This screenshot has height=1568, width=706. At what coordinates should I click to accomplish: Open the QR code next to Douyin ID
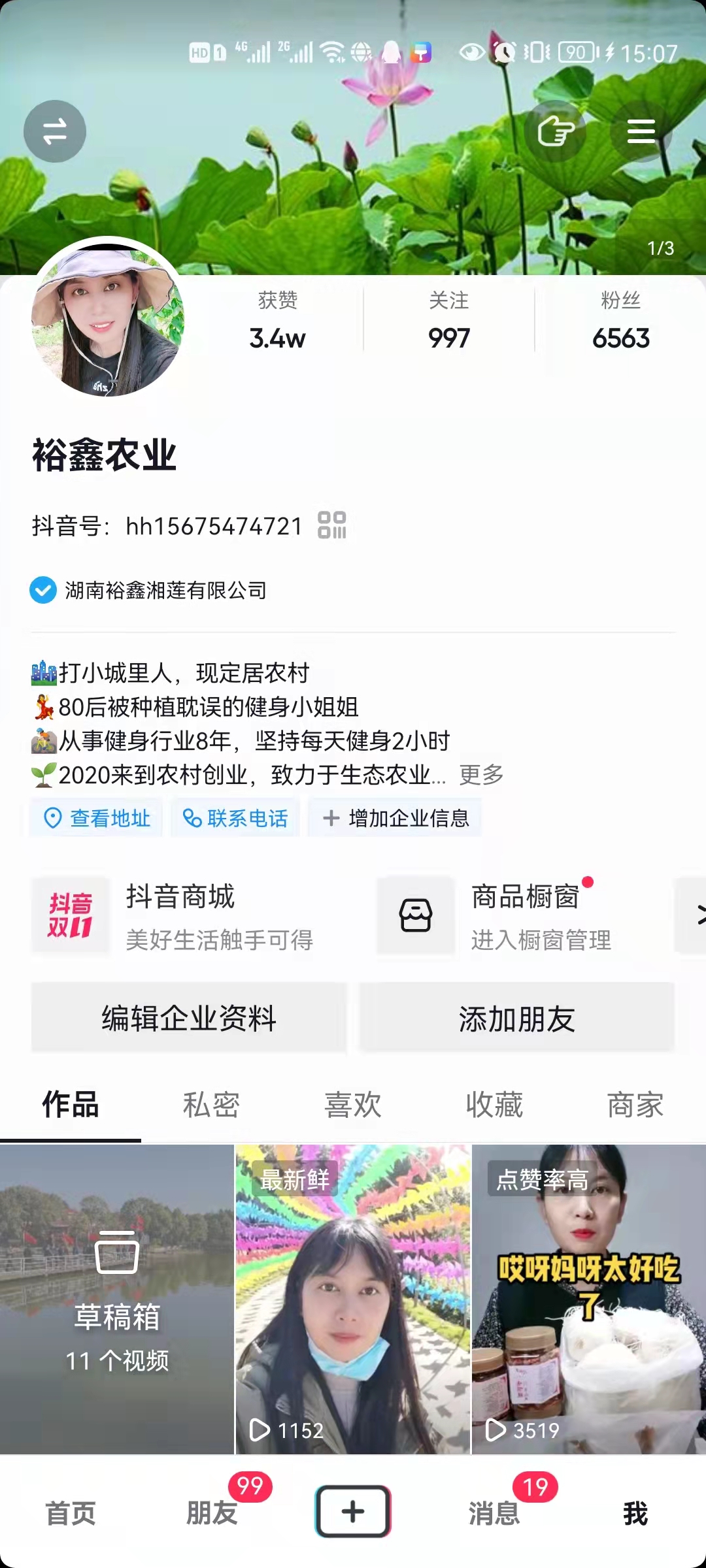(332, 525)
